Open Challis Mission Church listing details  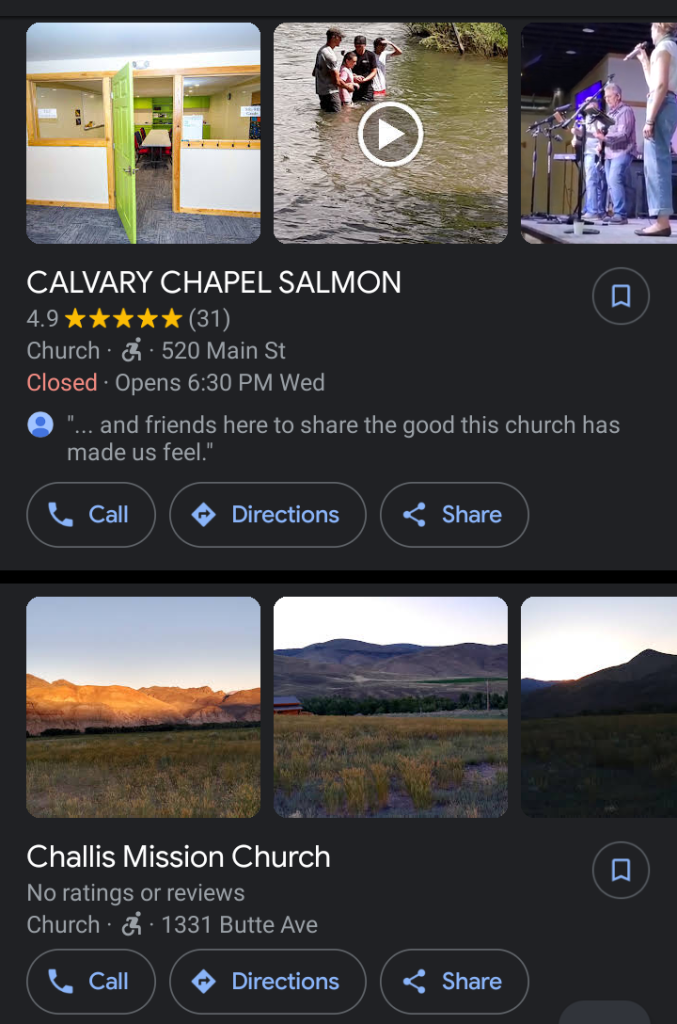tap(178, 857)
